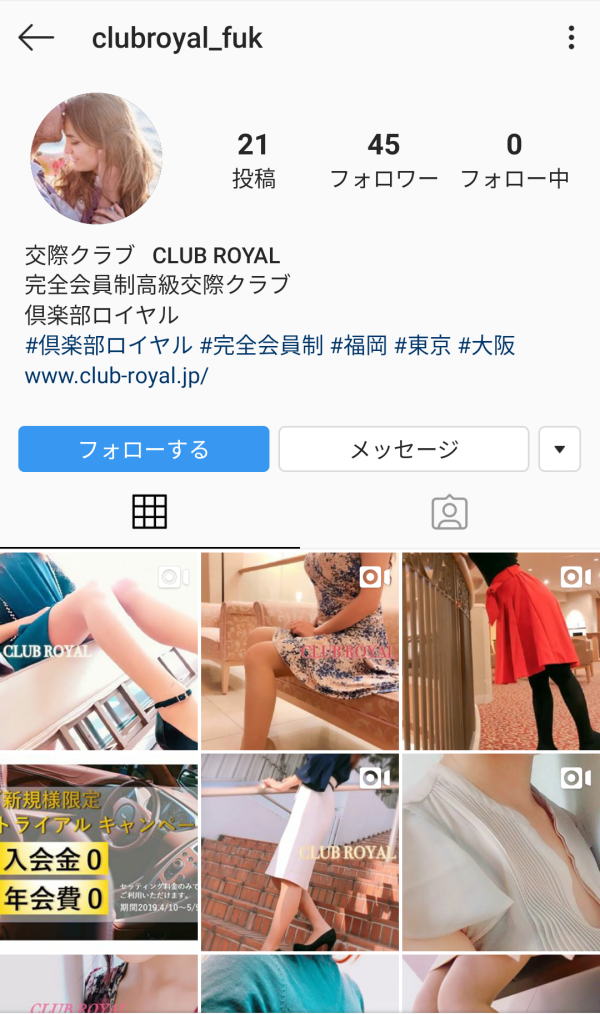Screen dimensions: 600x1014
Task: Go back using the top arrow
Action: [x=36, y=38]
